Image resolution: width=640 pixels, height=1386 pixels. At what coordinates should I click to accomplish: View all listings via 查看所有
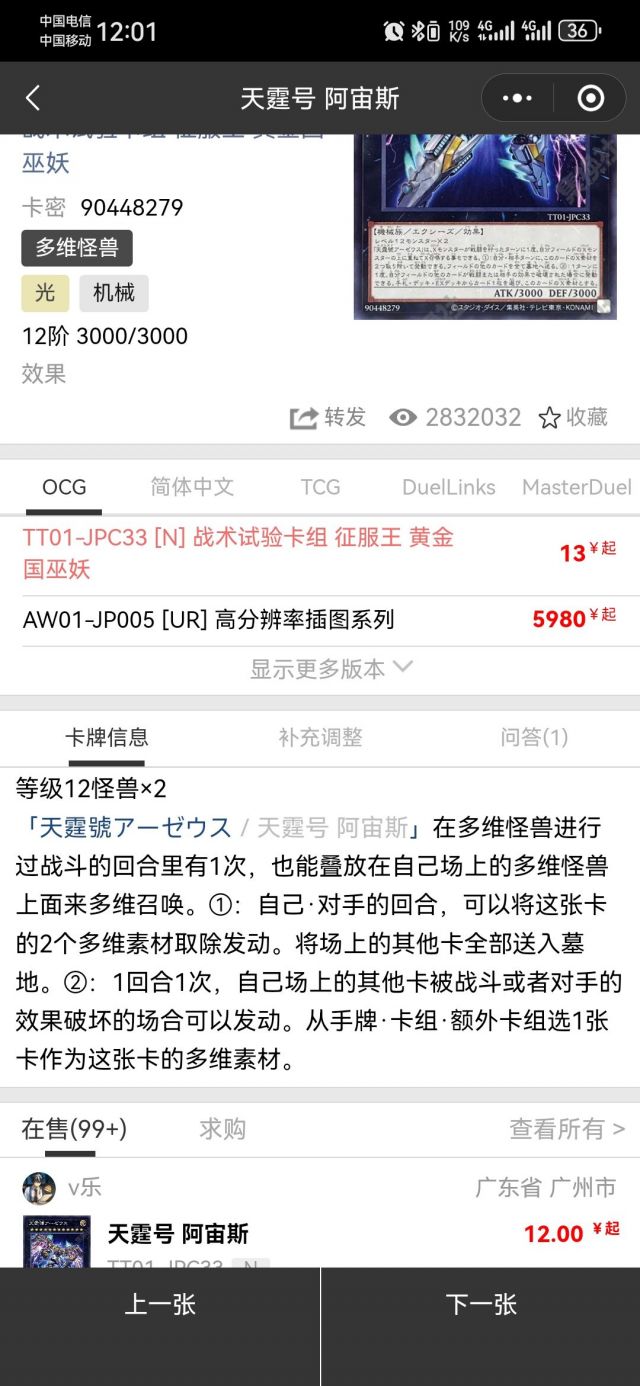point(567,1129)
